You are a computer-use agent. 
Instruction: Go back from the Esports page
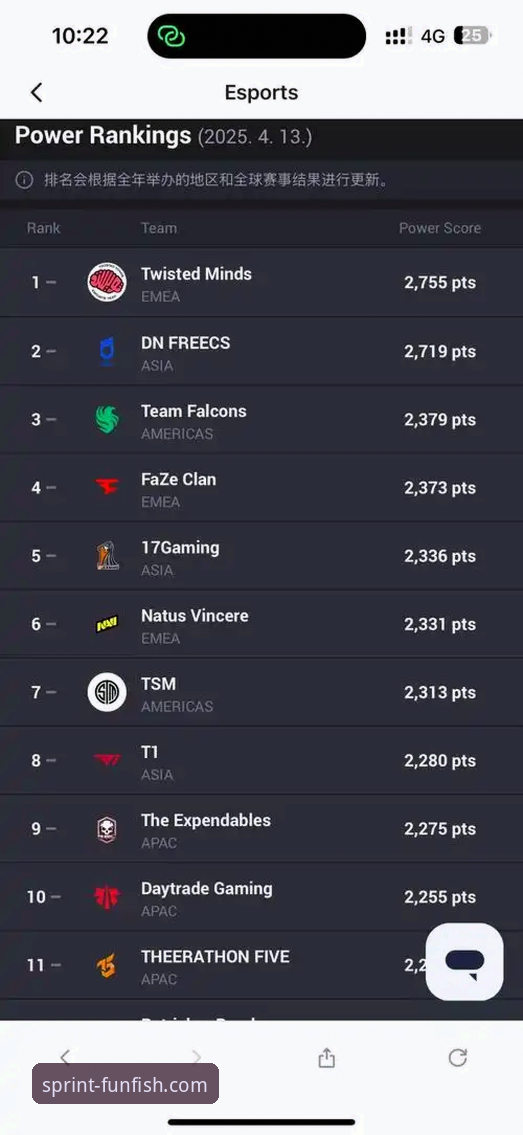coord(37,93)
